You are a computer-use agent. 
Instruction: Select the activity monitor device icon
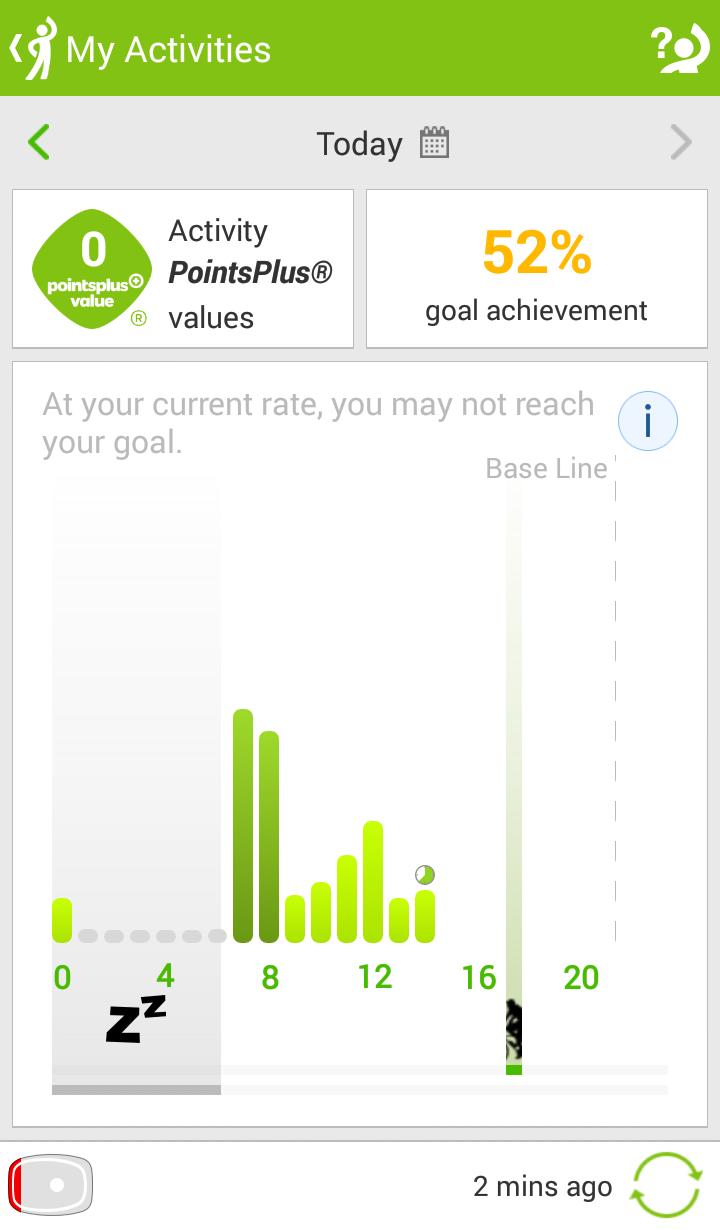pyautogui.click(x=50, y=1183)
